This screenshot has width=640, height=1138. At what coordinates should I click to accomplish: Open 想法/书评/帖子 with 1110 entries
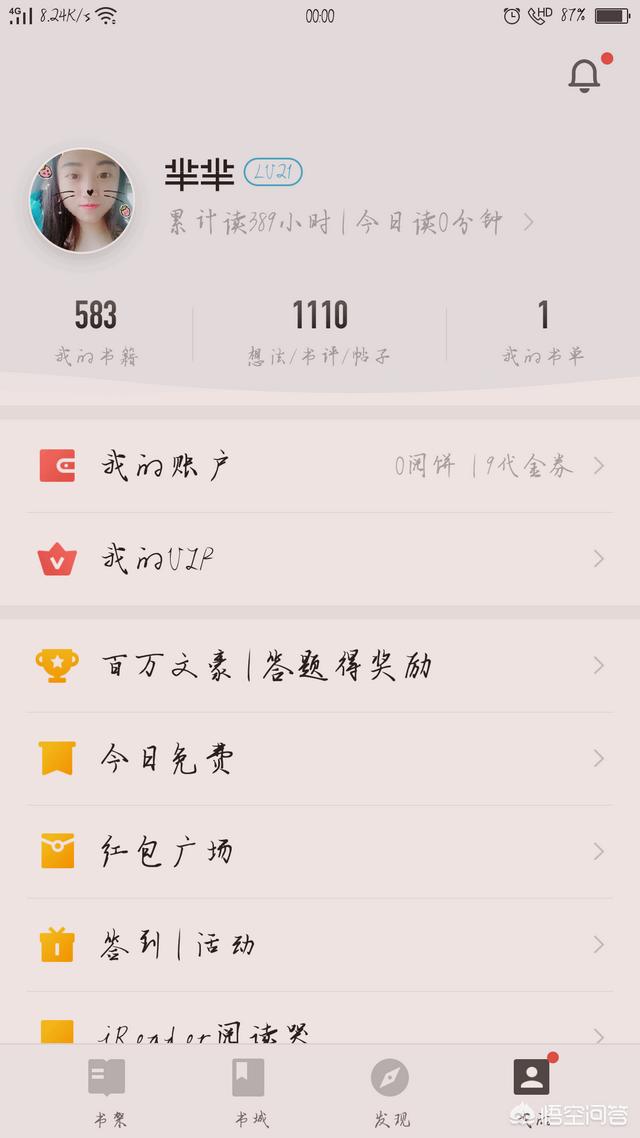click(x=319, y=332)
